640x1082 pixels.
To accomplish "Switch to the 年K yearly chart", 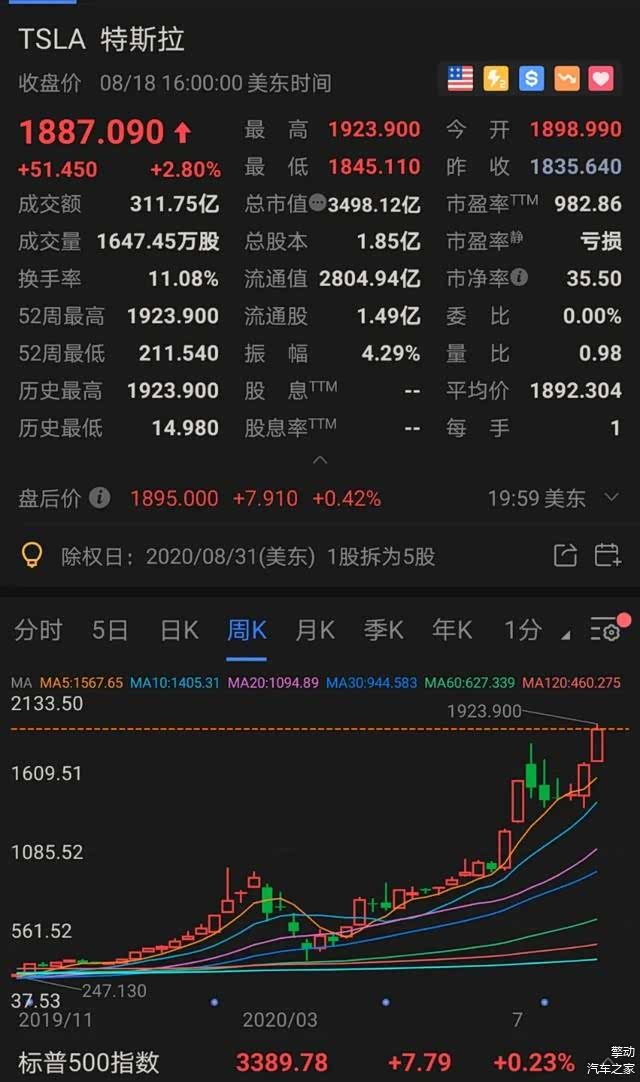I will click(x=451, y=630).
